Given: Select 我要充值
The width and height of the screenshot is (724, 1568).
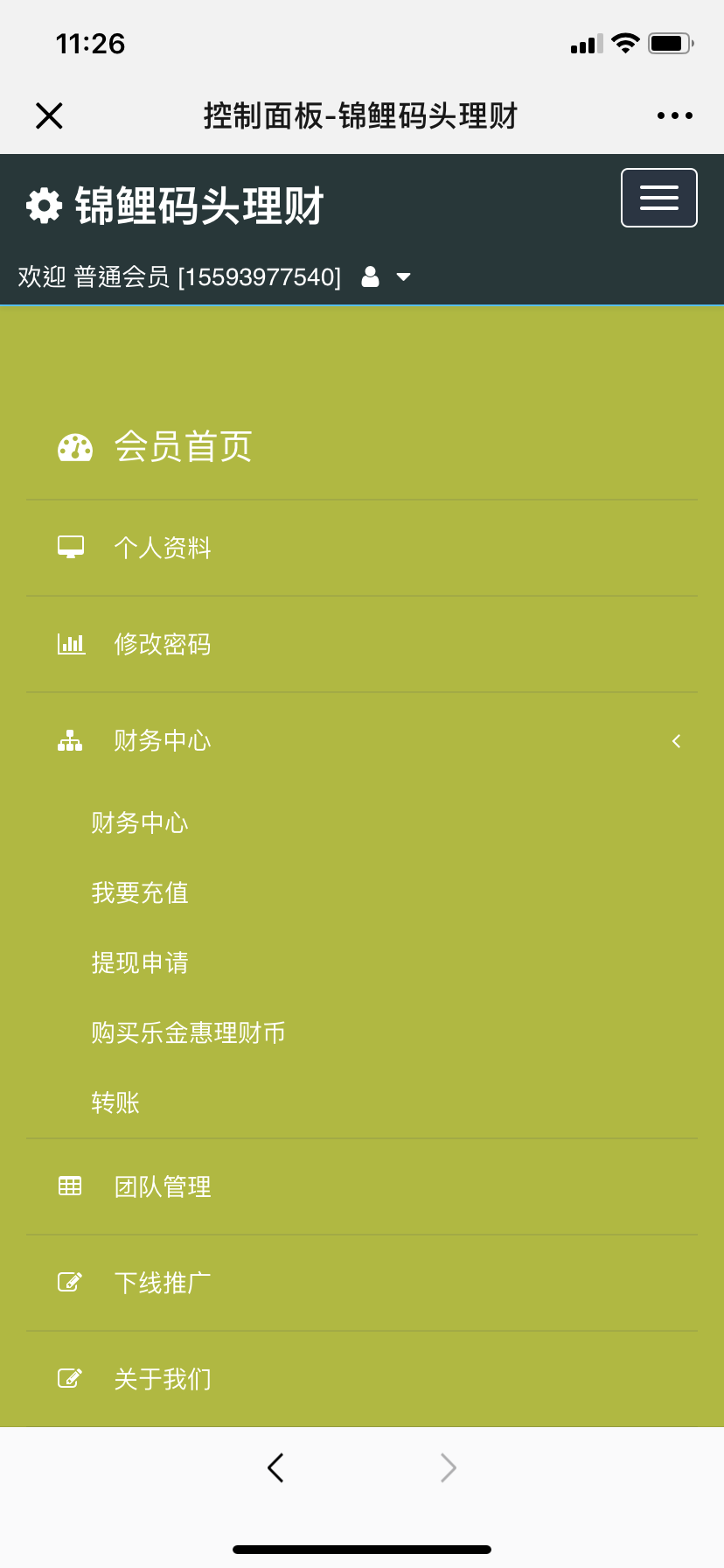Looking at the screenshot, I should [x=140, y=892].
